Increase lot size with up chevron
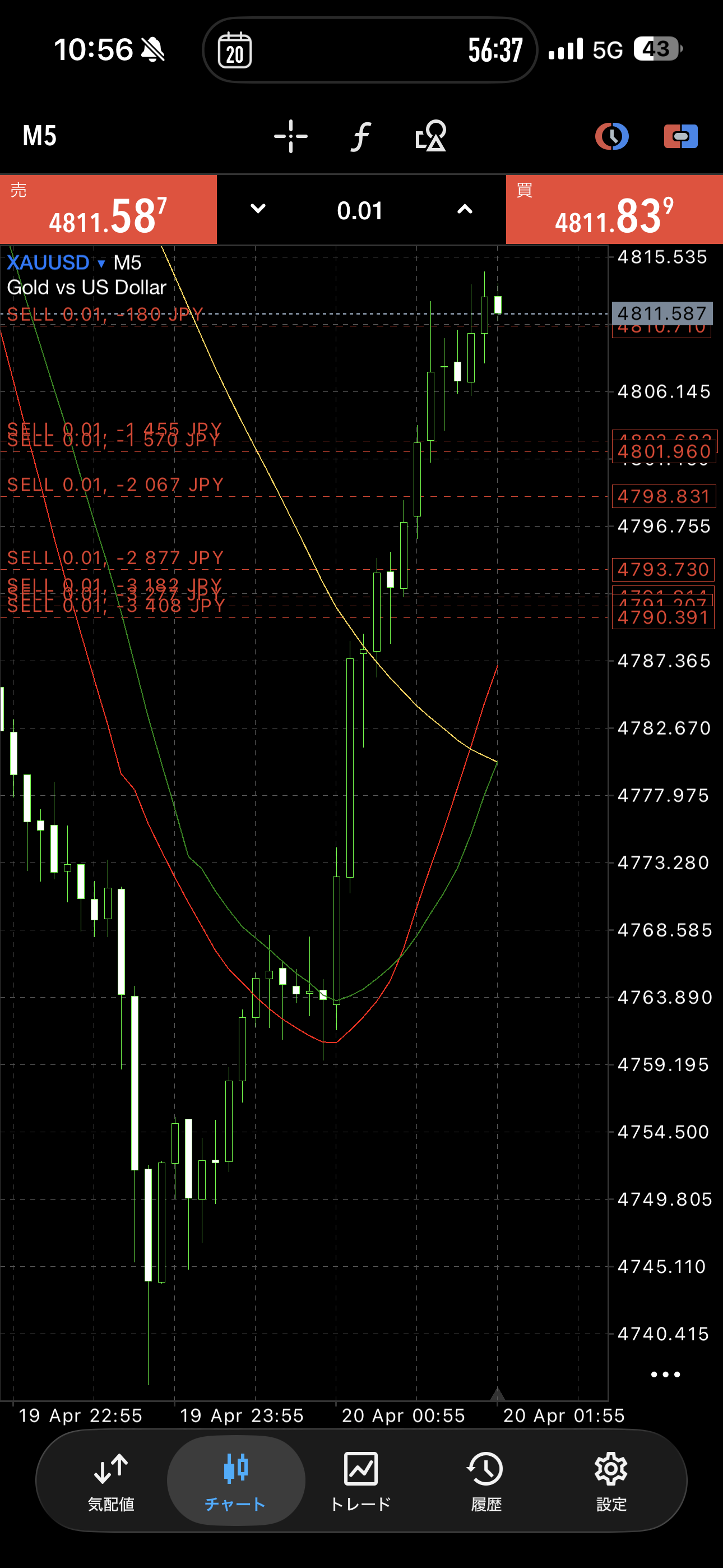The width and height of the screenshot is (723, 1568). point(465,209)
